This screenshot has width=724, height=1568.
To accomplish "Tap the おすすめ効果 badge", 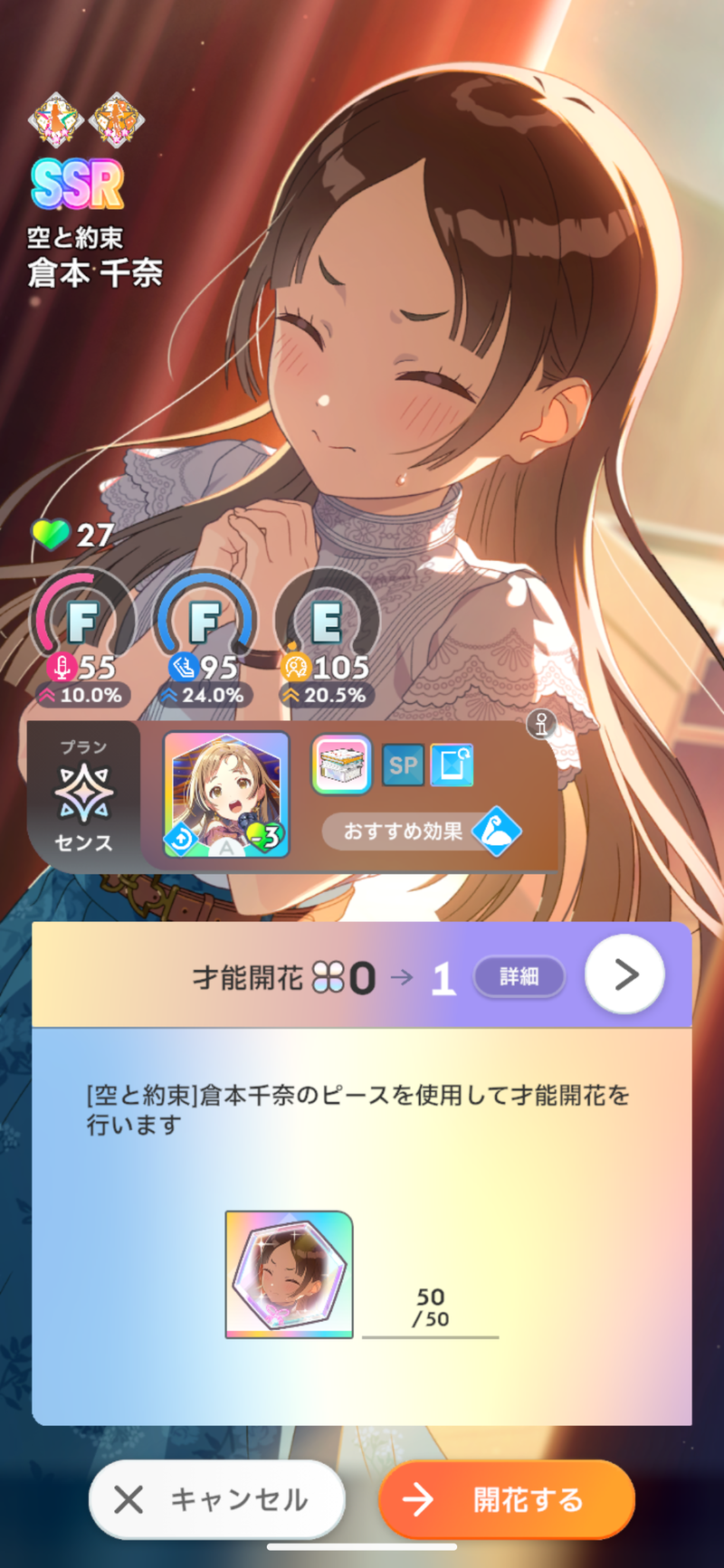I will [x=422, y=831].
